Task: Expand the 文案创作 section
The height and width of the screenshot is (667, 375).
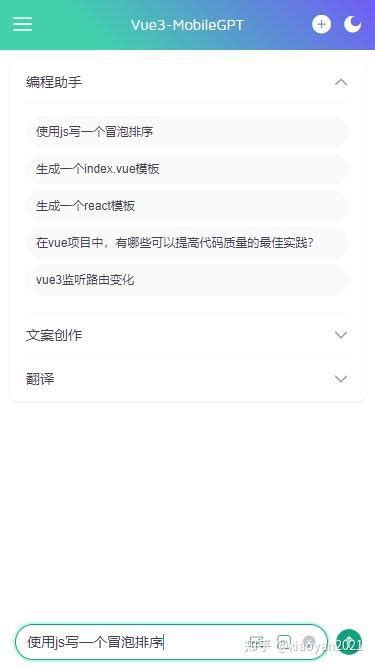Action: 188,335
